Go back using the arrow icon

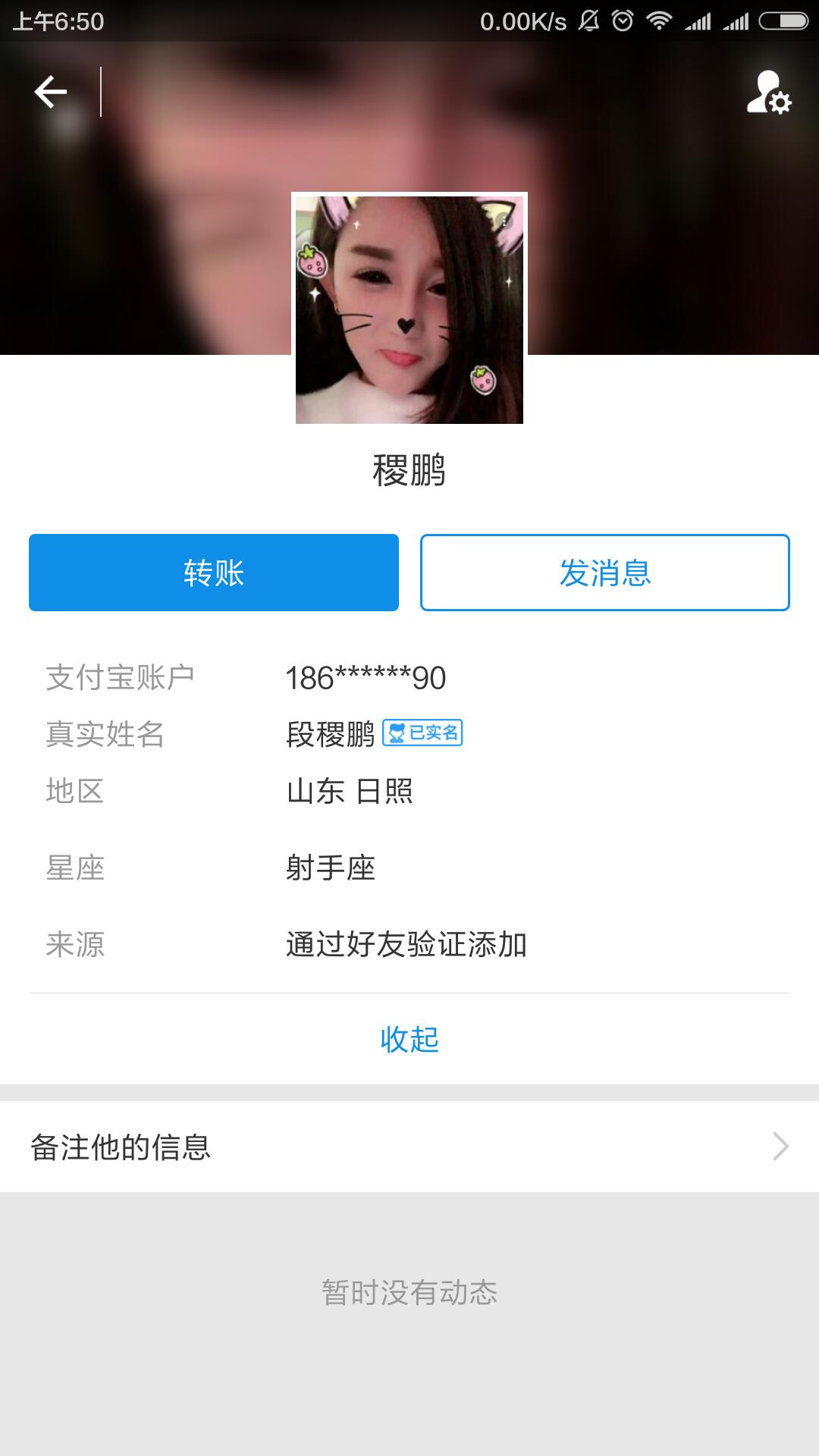(x=51, y=92)
